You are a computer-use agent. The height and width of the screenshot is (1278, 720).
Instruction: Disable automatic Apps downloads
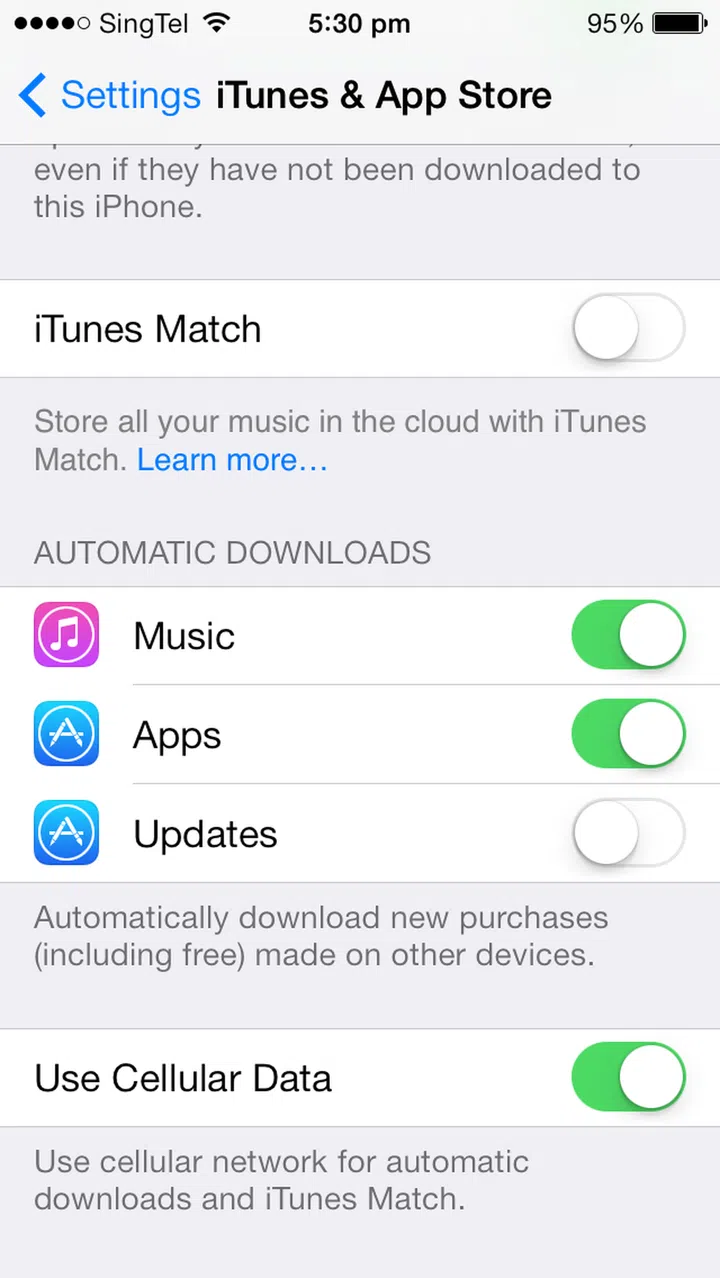click(x=628, y=734)
